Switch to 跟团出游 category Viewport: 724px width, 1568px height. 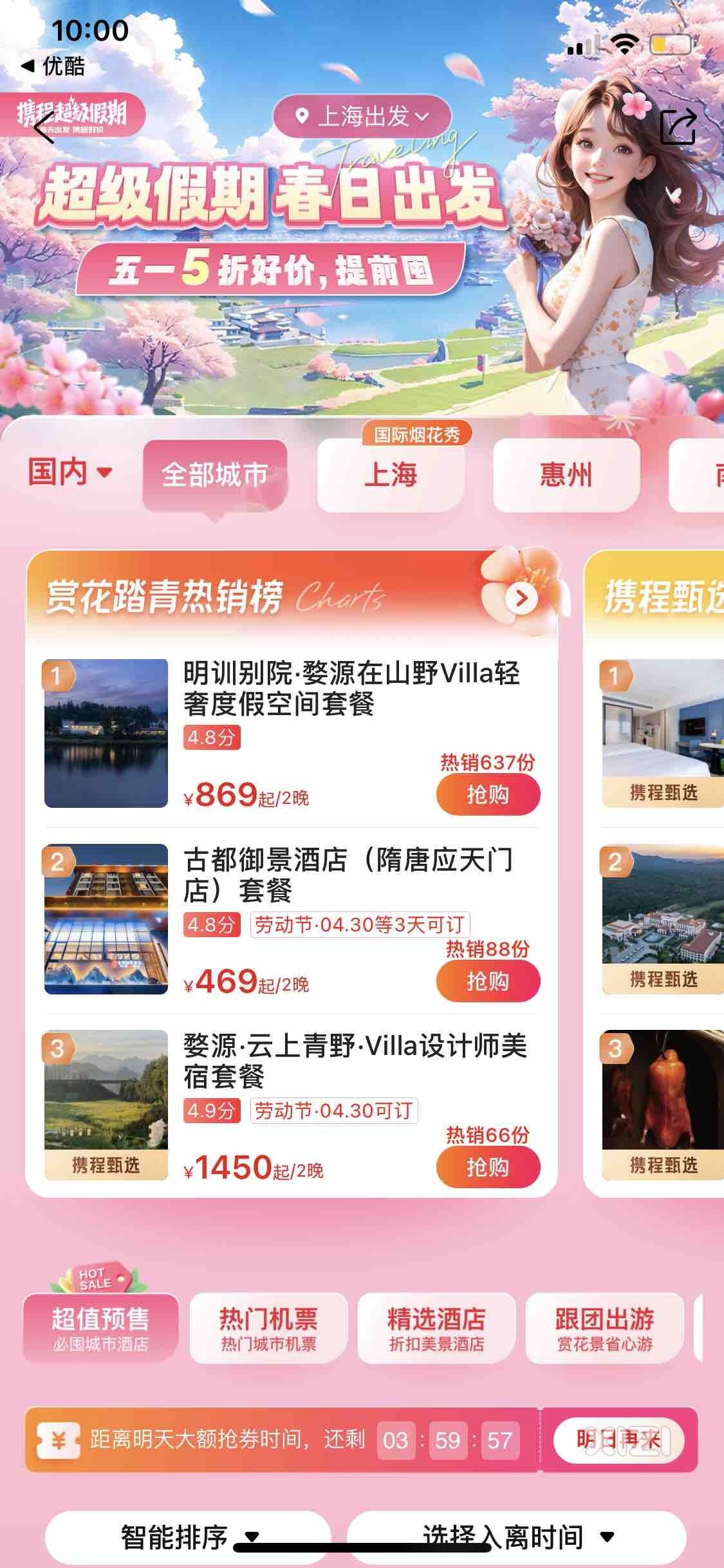coord(604,1328)
